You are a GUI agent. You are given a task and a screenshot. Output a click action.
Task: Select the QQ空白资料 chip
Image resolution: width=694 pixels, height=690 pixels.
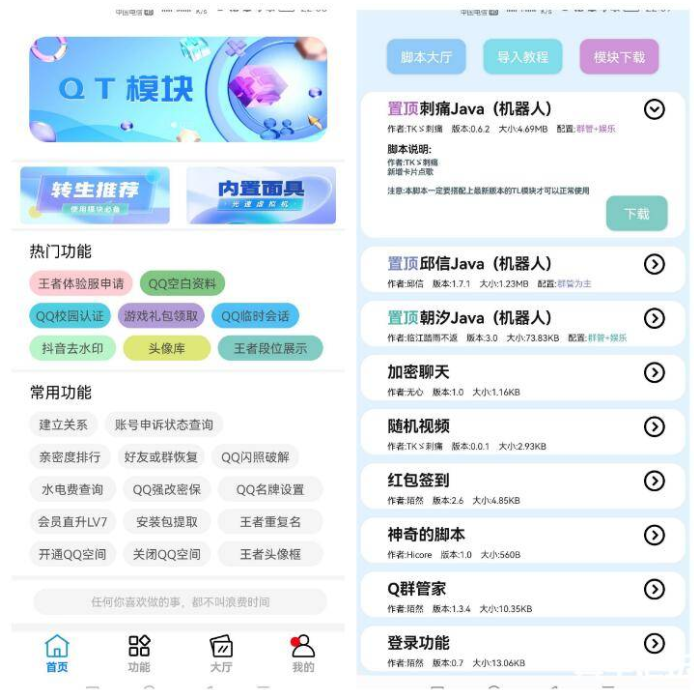point(182,283)
